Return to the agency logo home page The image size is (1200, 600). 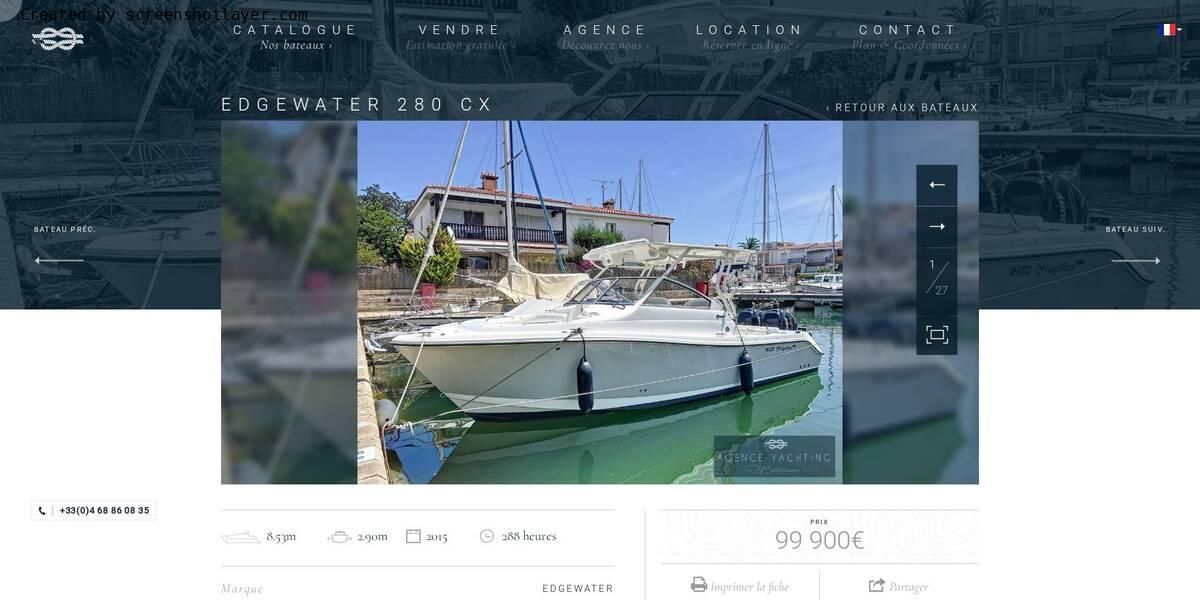58,39
